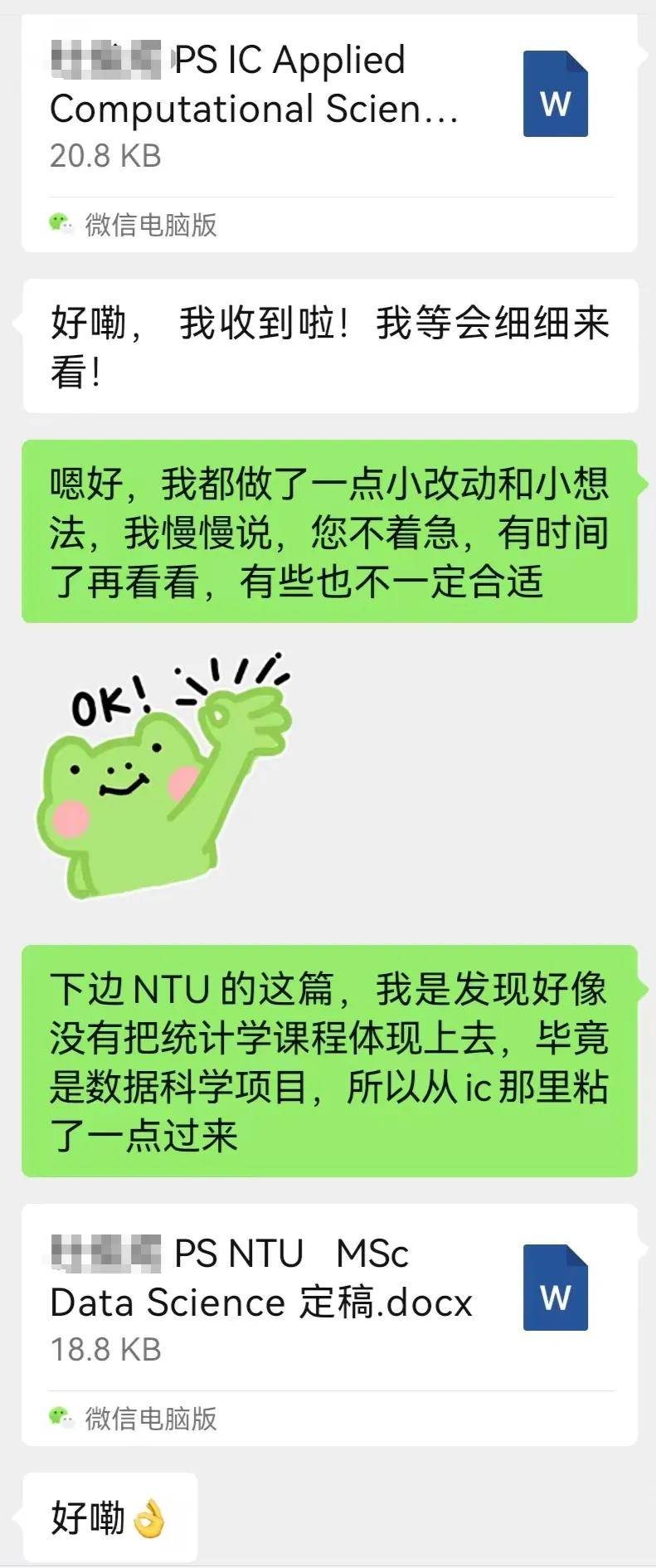This screenshot has height=1568, width=656.
Task: Open the PS NTU MSc Data Science docx
Action: [328, 1301]
